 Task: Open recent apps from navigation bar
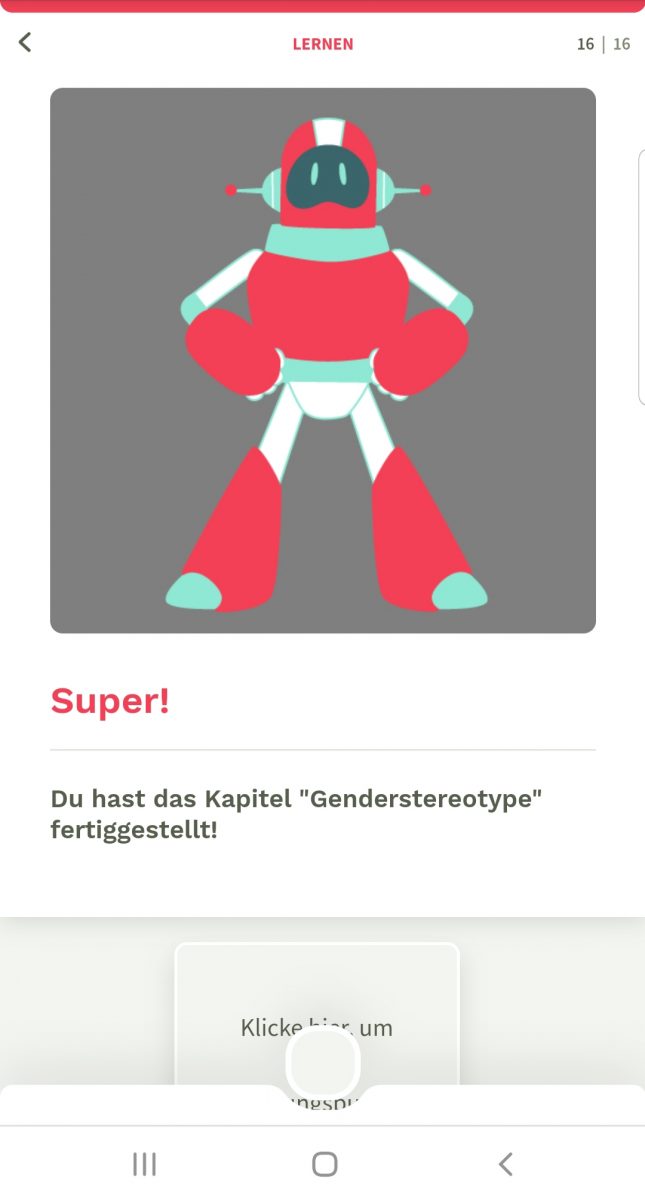145,1163
